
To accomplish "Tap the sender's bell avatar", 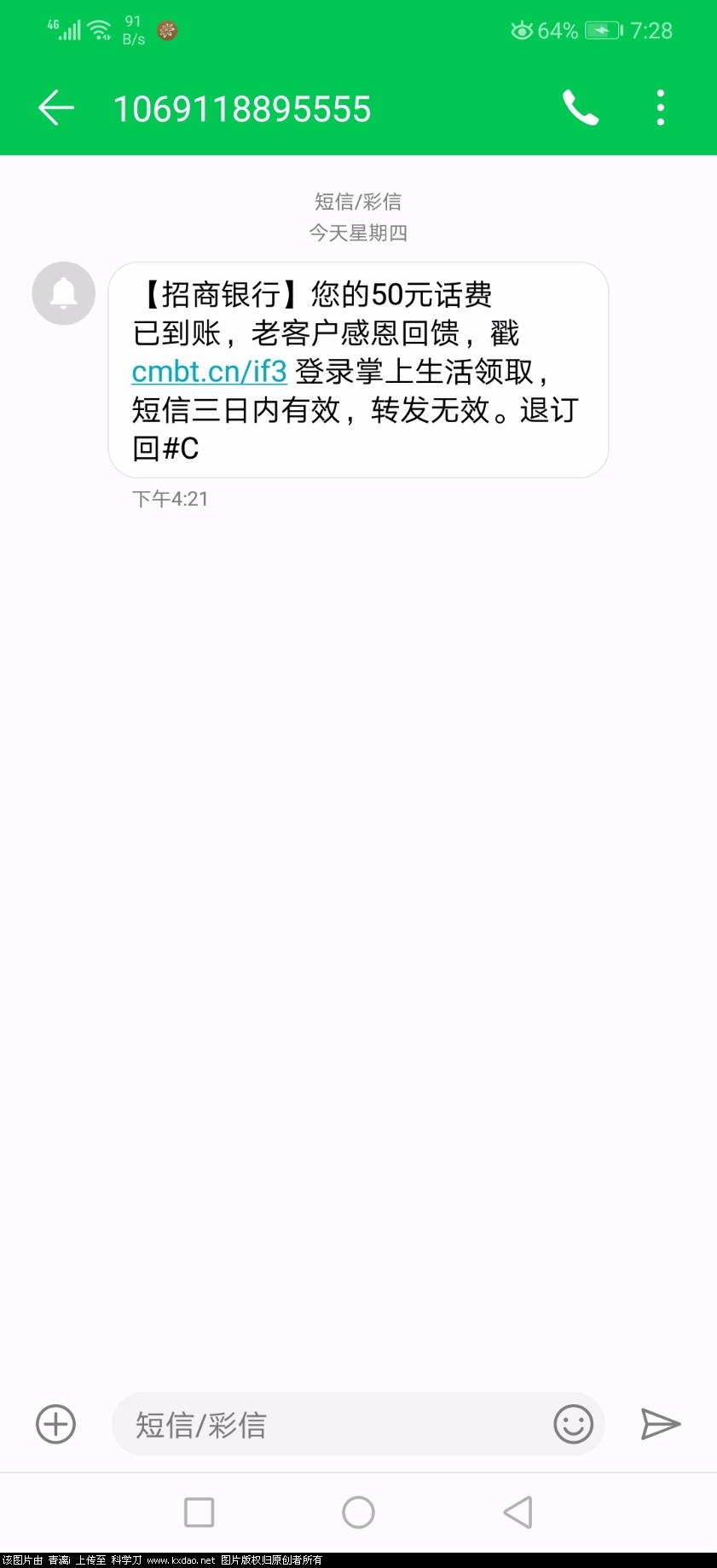I will tap(63, 293).
